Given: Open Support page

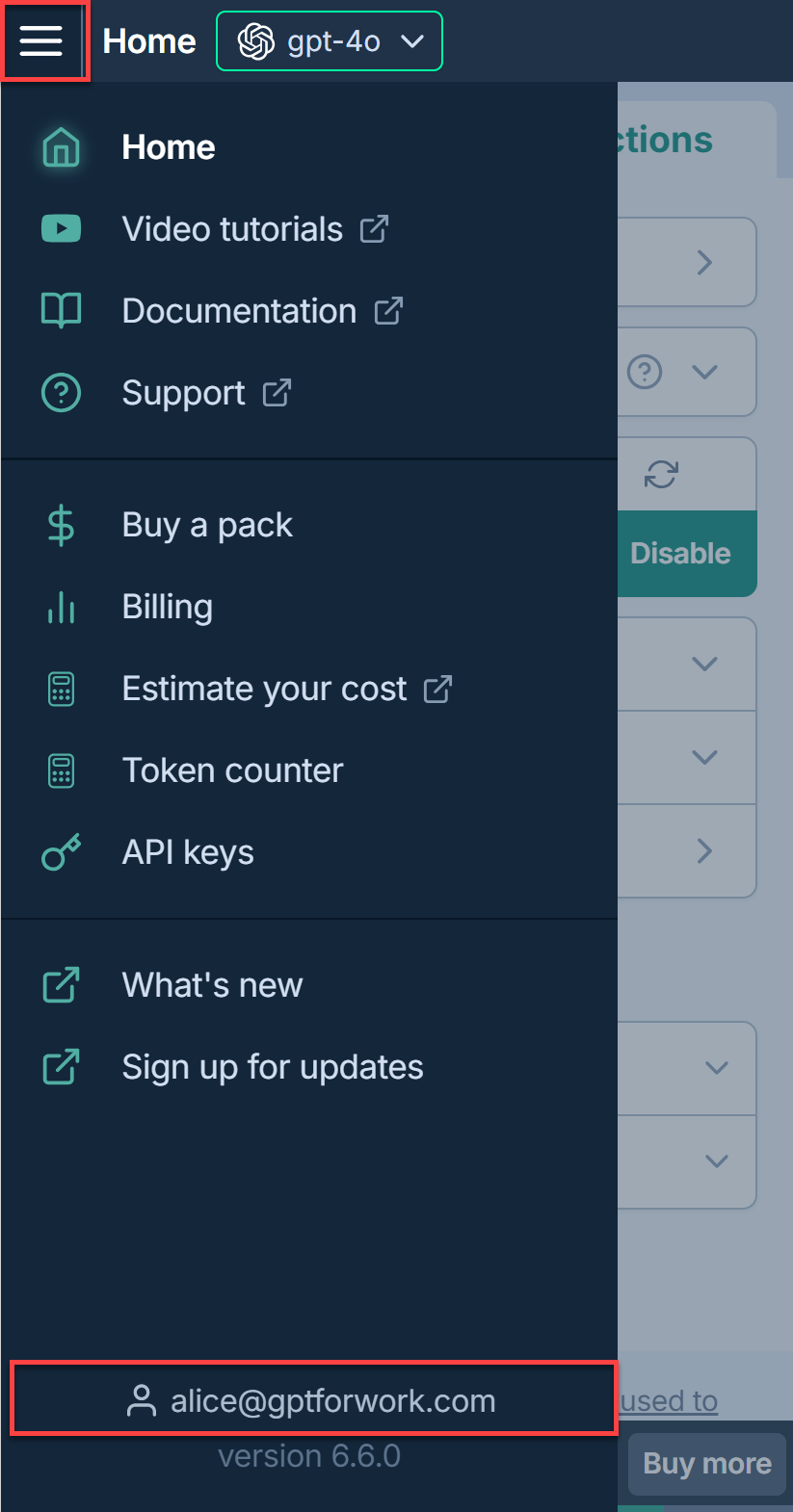Looking at the screenshot, I should pyautogui.click(x=308, y=393).
